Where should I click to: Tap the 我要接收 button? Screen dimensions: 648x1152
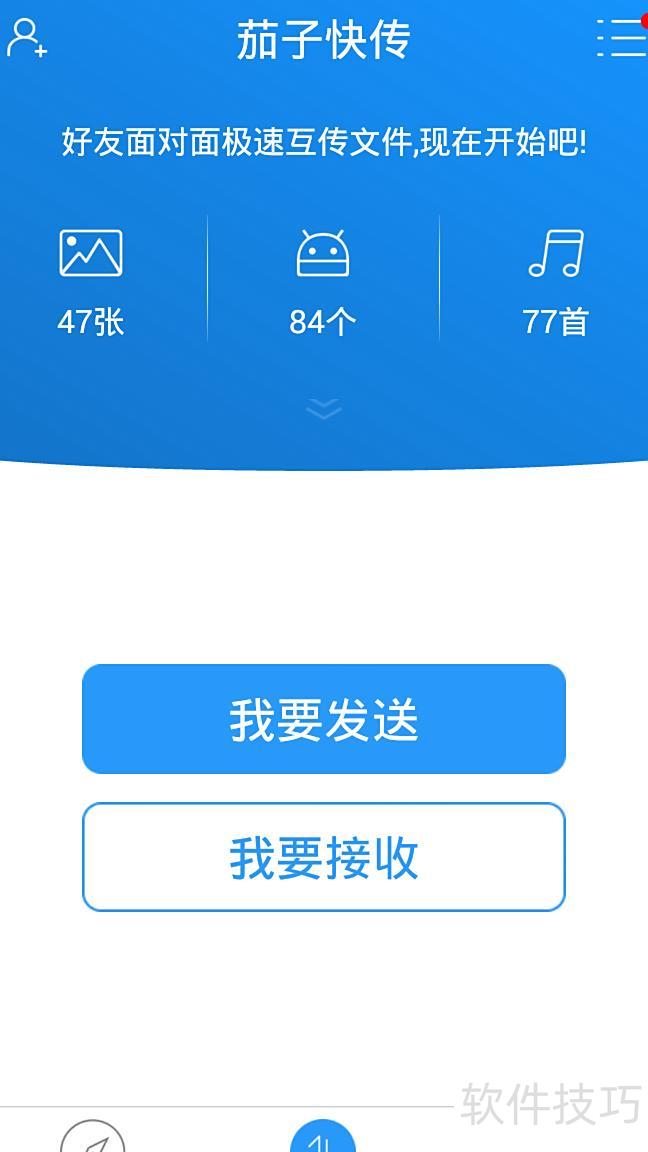(x=324, y=857)
